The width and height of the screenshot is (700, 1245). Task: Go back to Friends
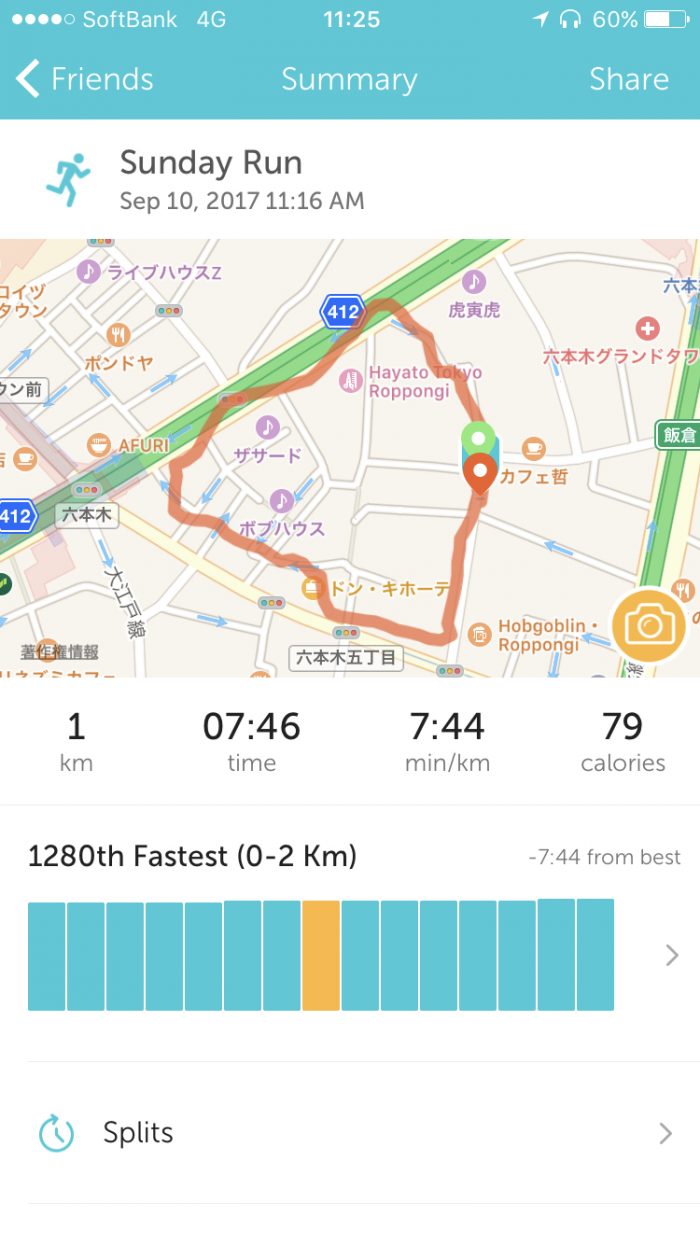[85, 79]
